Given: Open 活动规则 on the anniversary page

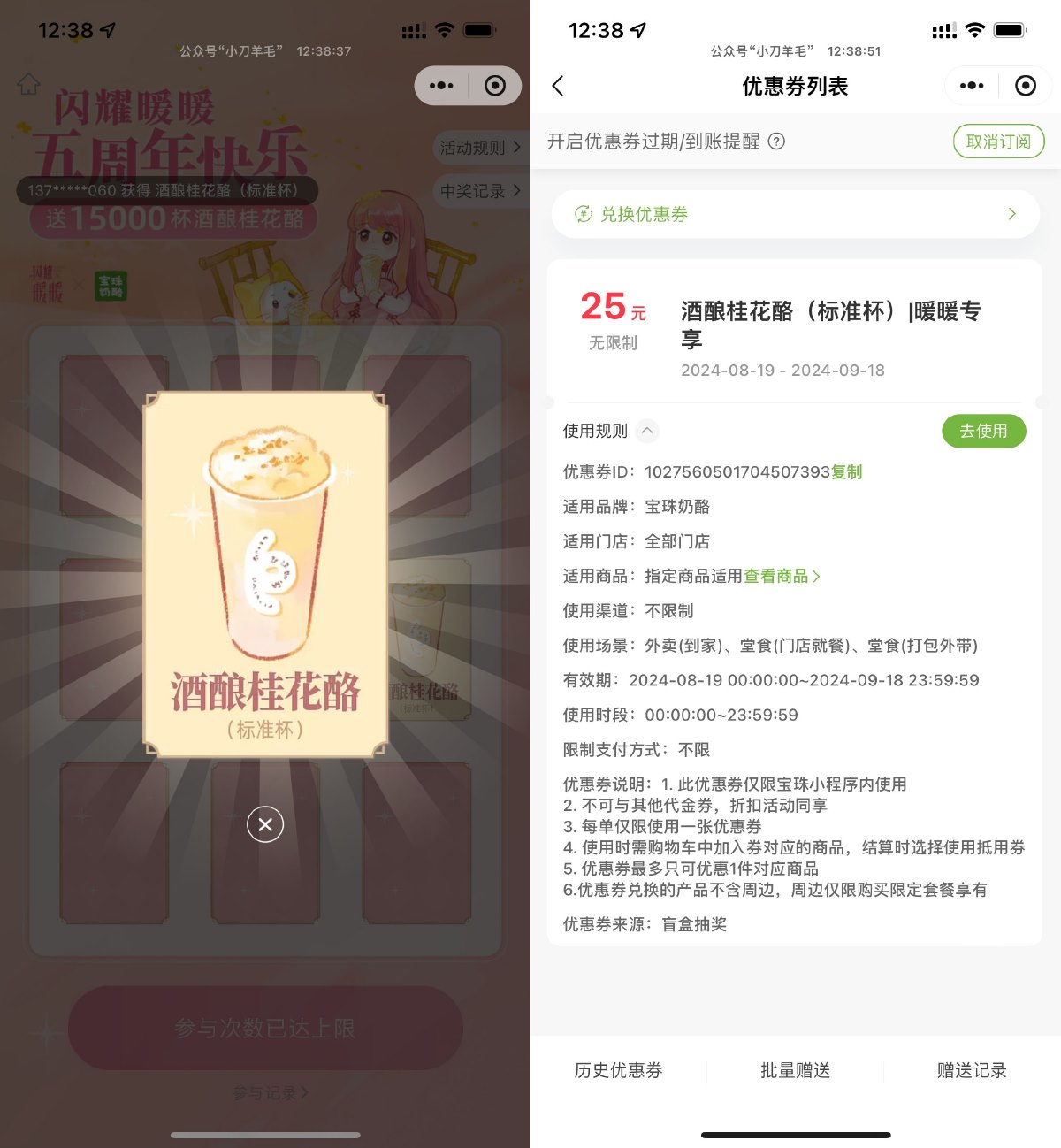Looking at the screenshot, I should tap(479, 148).
